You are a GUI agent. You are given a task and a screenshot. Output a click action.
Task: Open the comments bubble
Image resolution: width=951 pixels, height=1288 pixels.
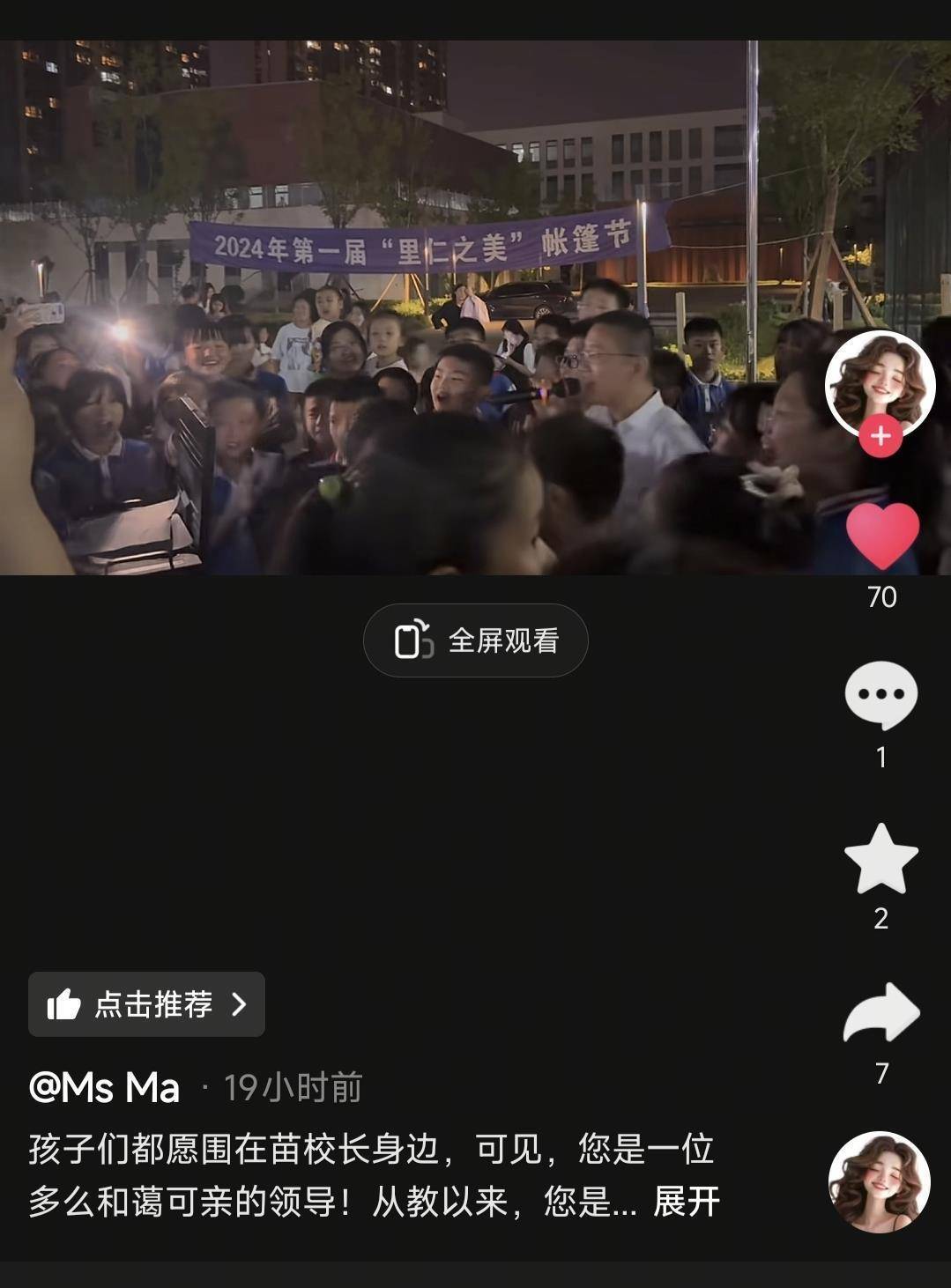coord(880,695)
